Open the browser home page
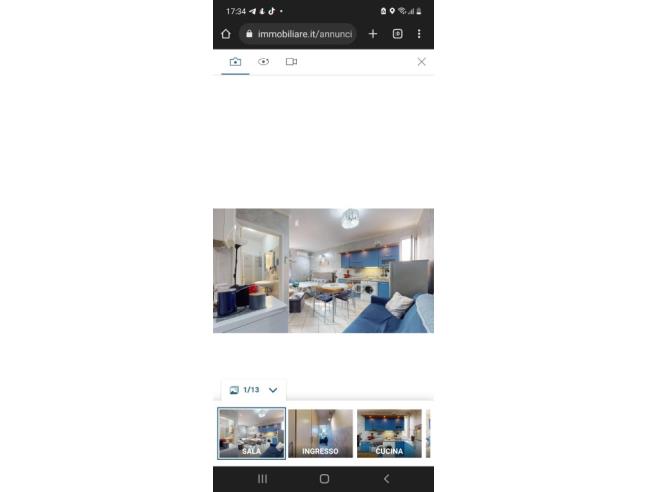Viewport: 648px width, 492px height. tap(226, 34)
